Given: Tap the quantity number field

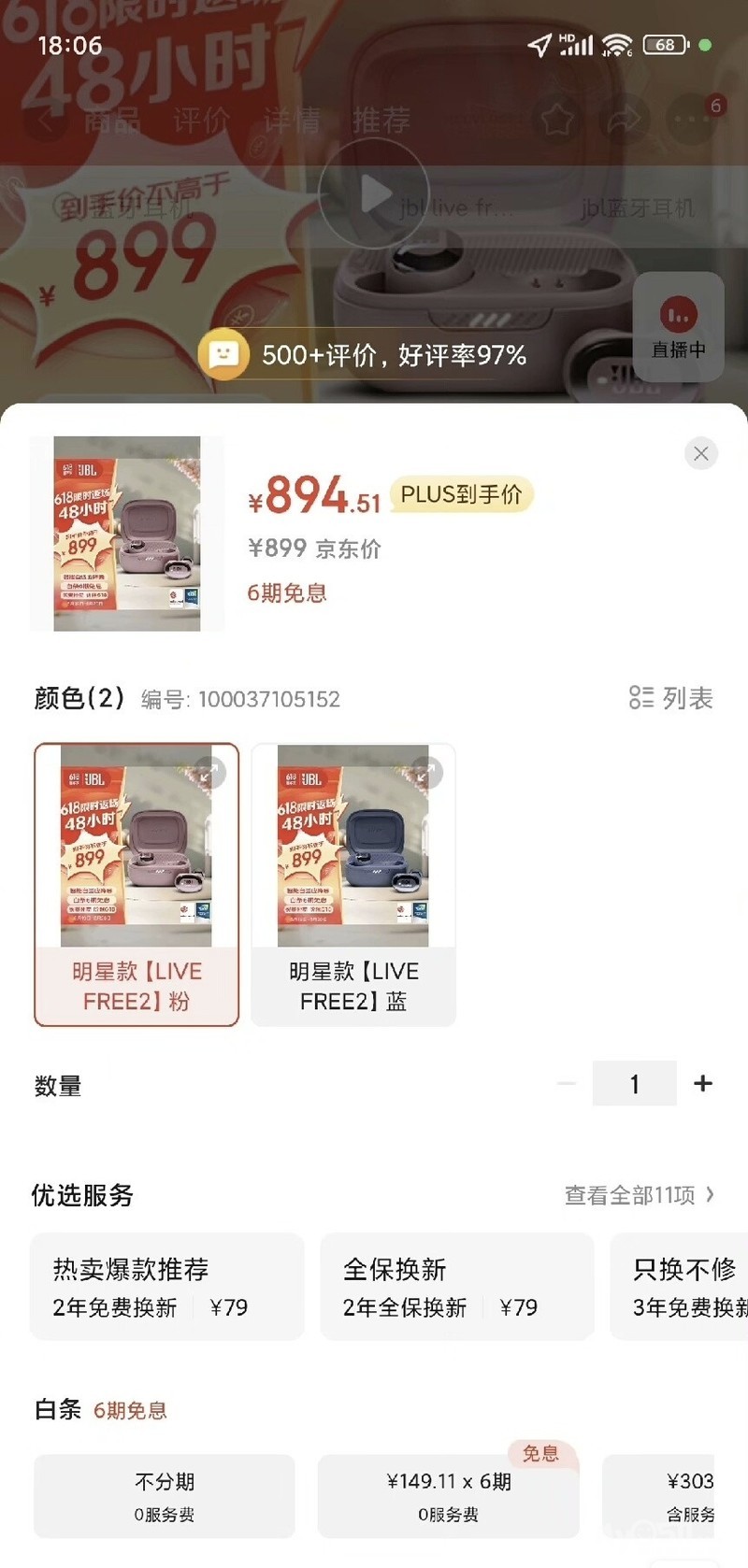Looking at the screenshot, I should coord(634,1084).
